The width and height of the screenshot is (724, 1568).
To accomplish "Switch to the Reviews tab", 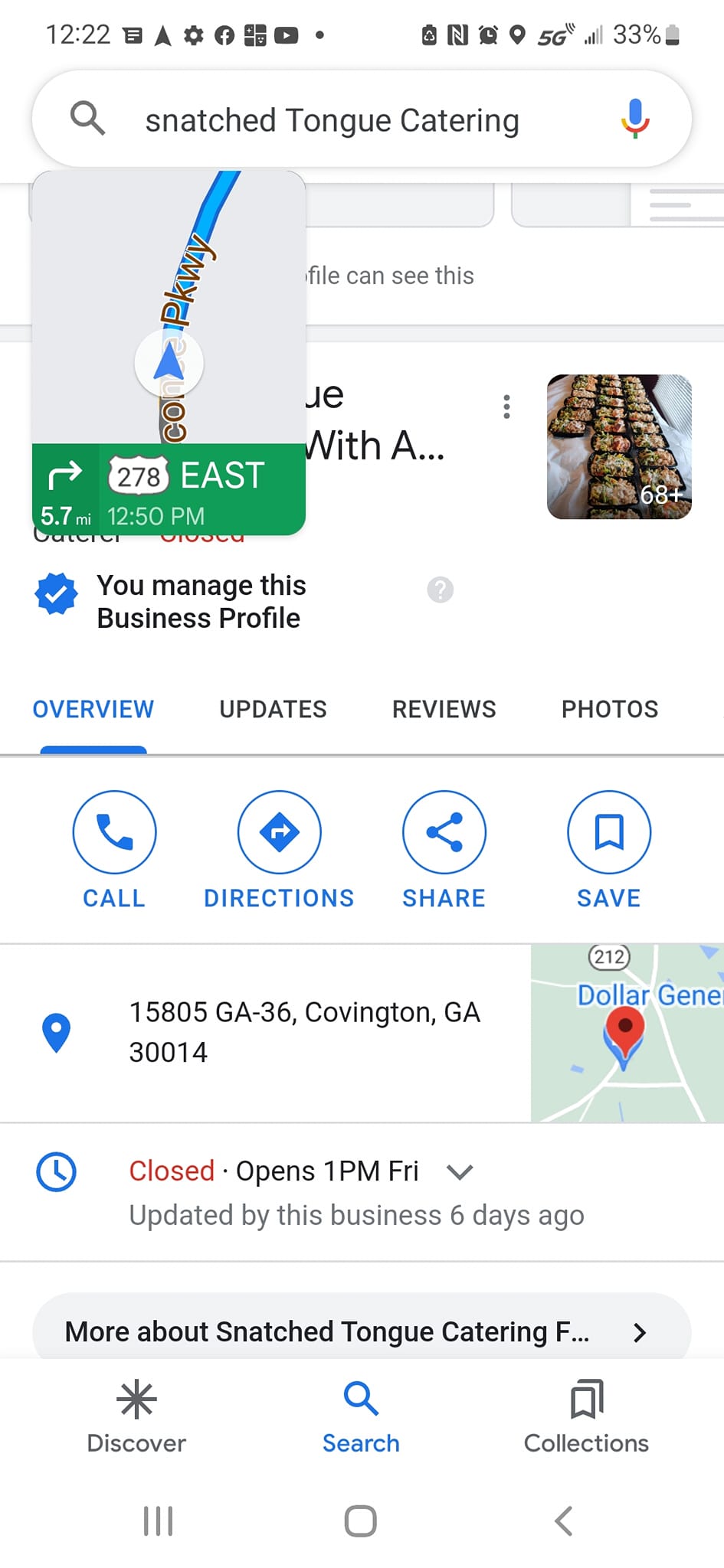I will tap(444, 709).
